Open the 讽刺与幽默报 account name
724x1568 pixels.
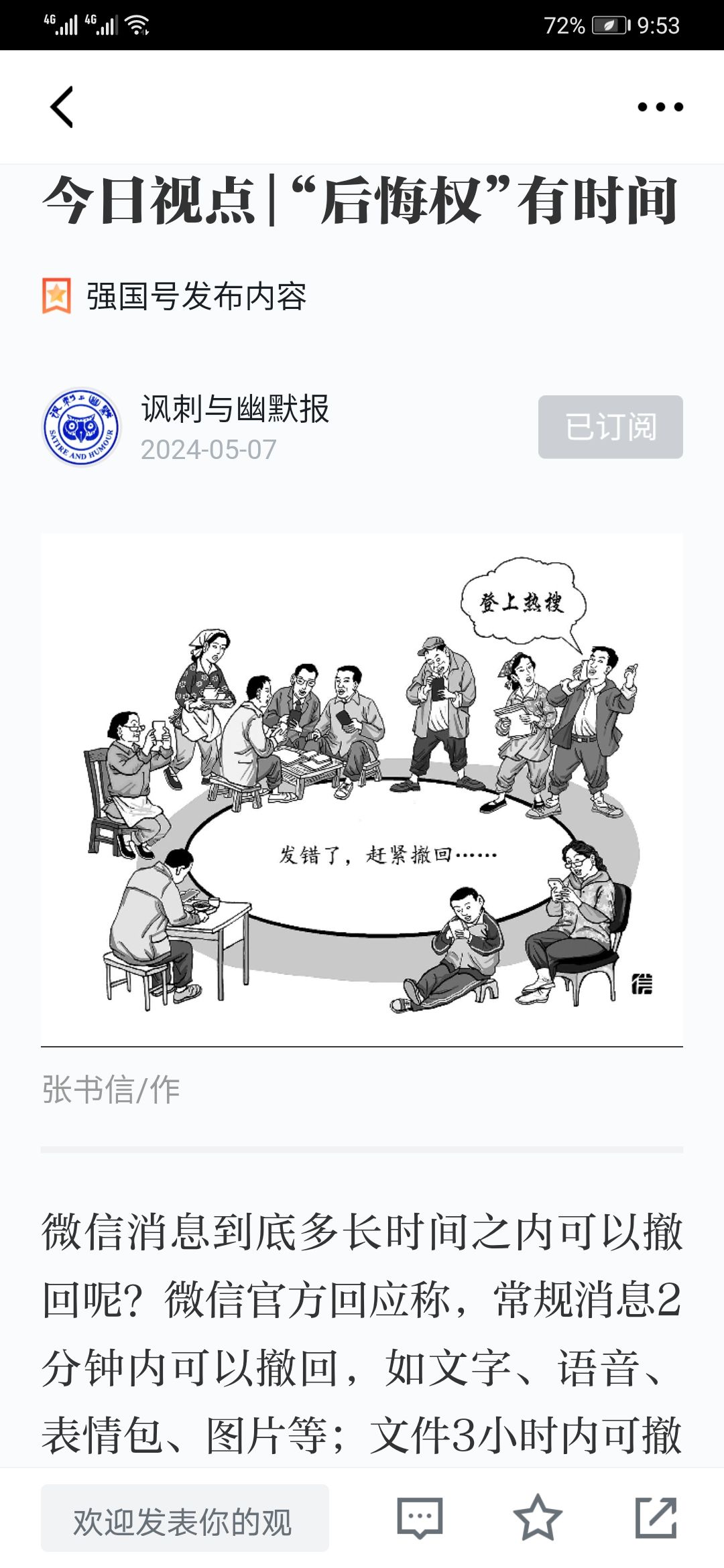click(235, 409)
